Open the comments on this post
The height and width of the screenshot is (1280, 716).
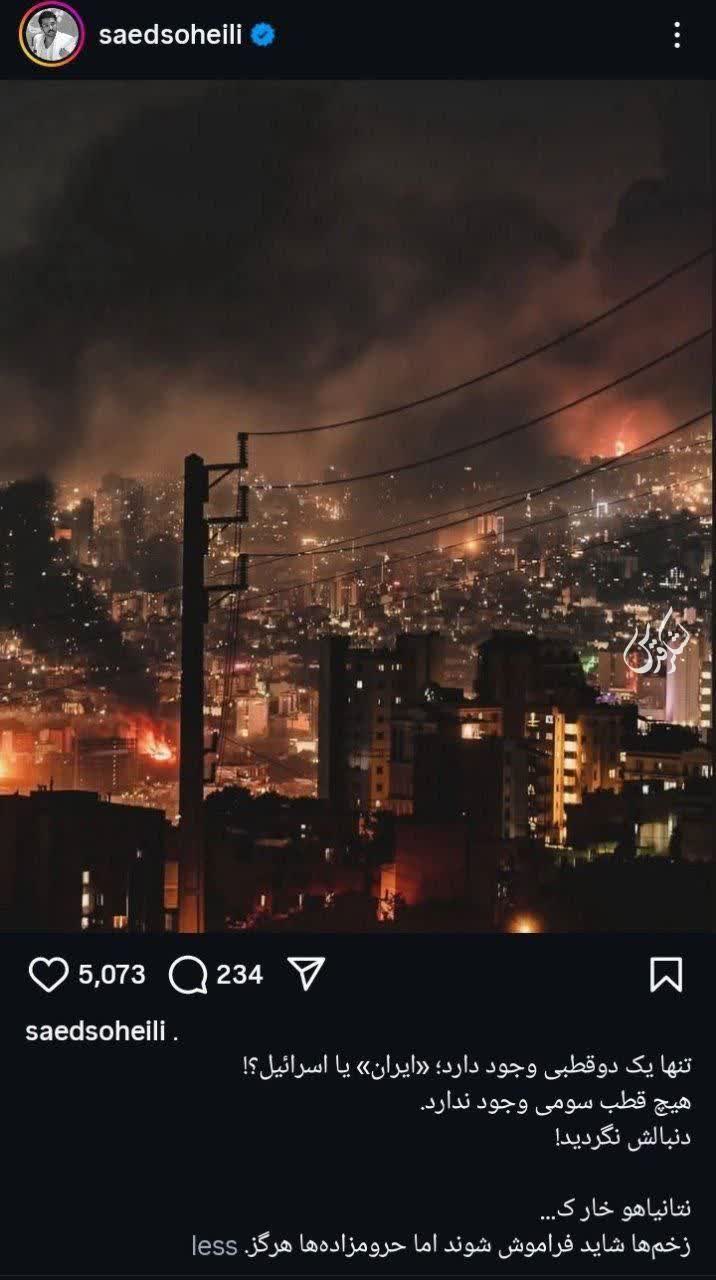coord(187,974)
